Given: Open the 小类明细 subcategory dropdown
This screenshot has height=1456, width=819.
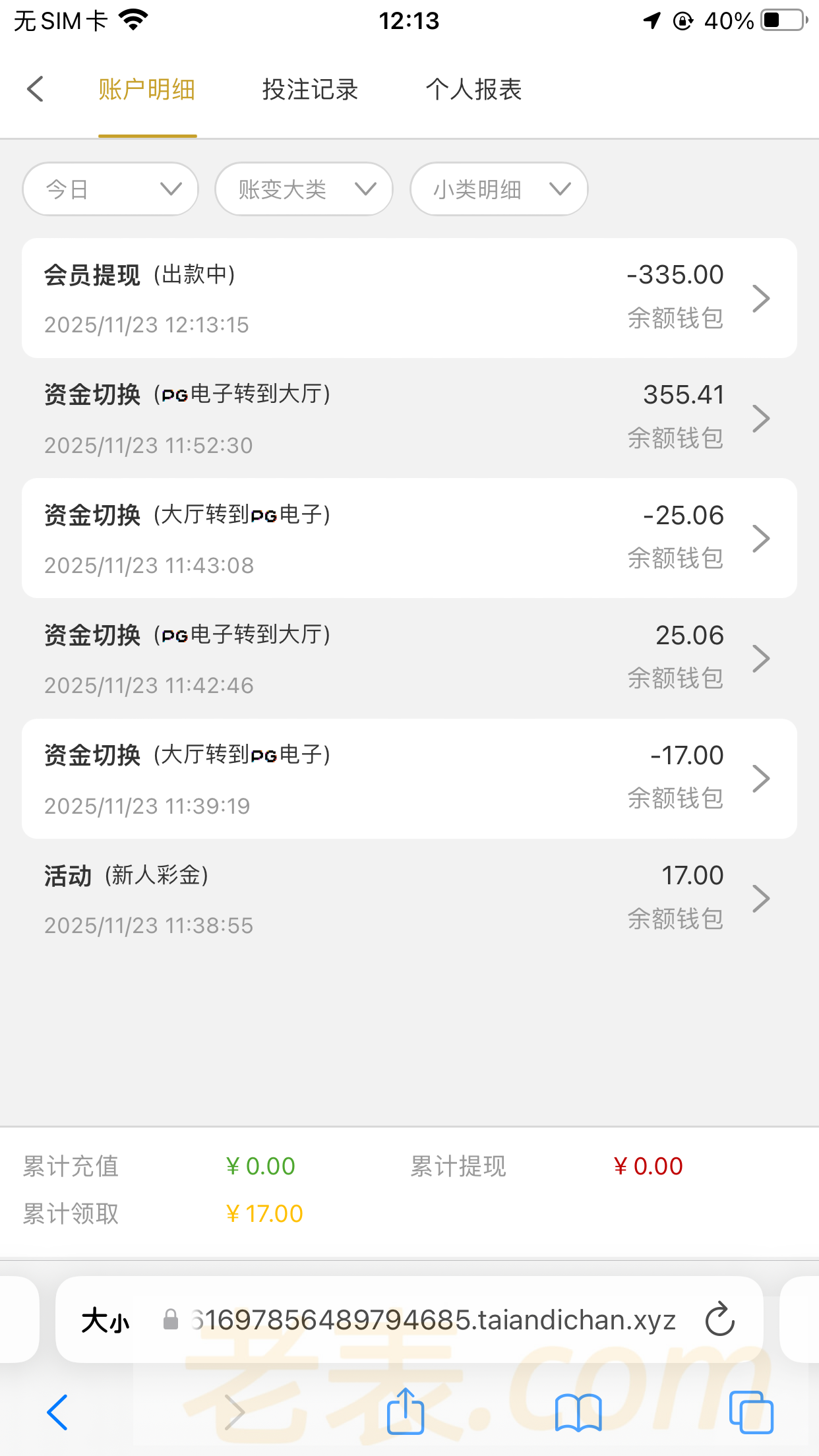Looking at the screenshot, I should (x=499, y=189).
